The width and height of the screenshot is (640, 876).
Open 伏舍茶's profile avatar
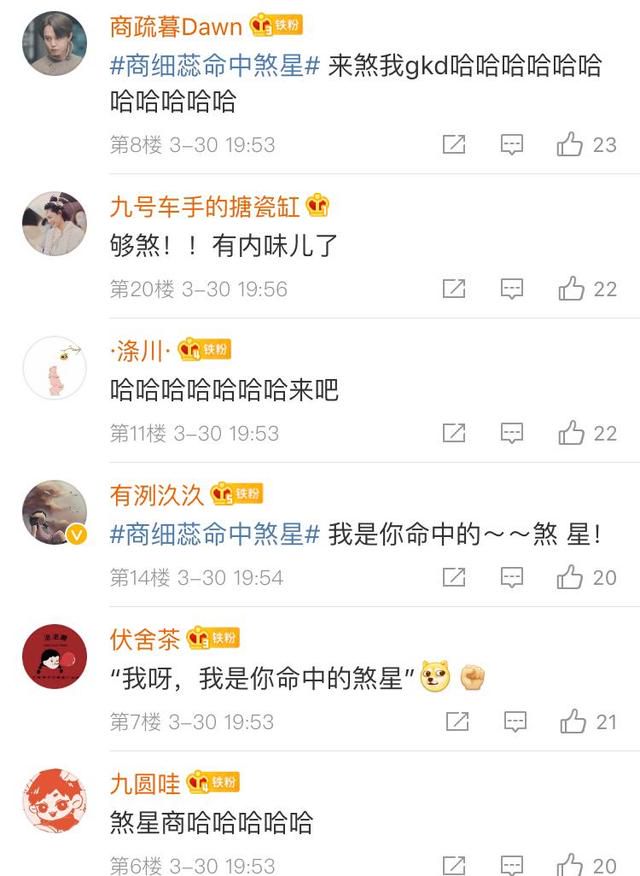pyautogui.click(x=54, y=657)
